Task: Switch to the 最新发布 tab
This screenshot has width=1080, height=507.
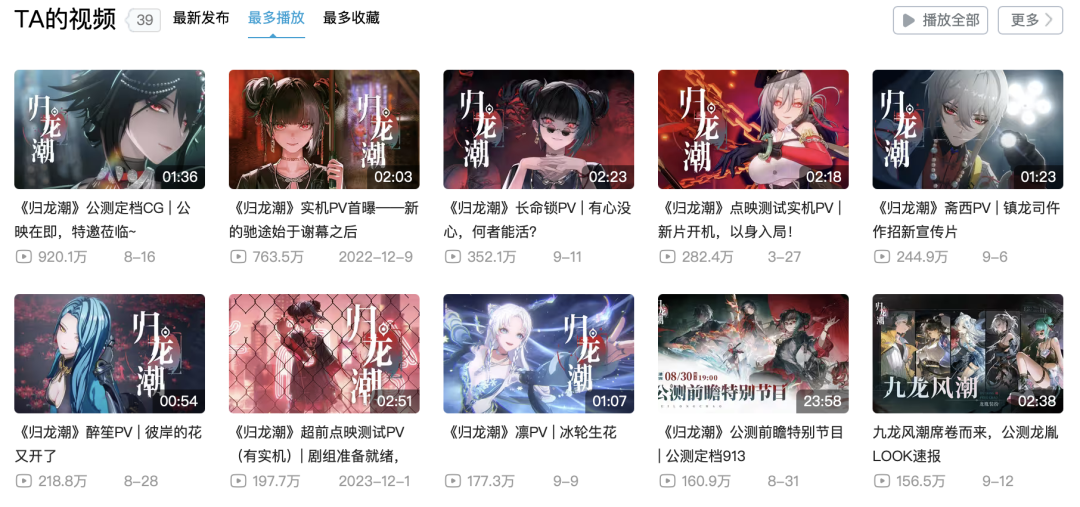Action: click(x=201, y=18)
